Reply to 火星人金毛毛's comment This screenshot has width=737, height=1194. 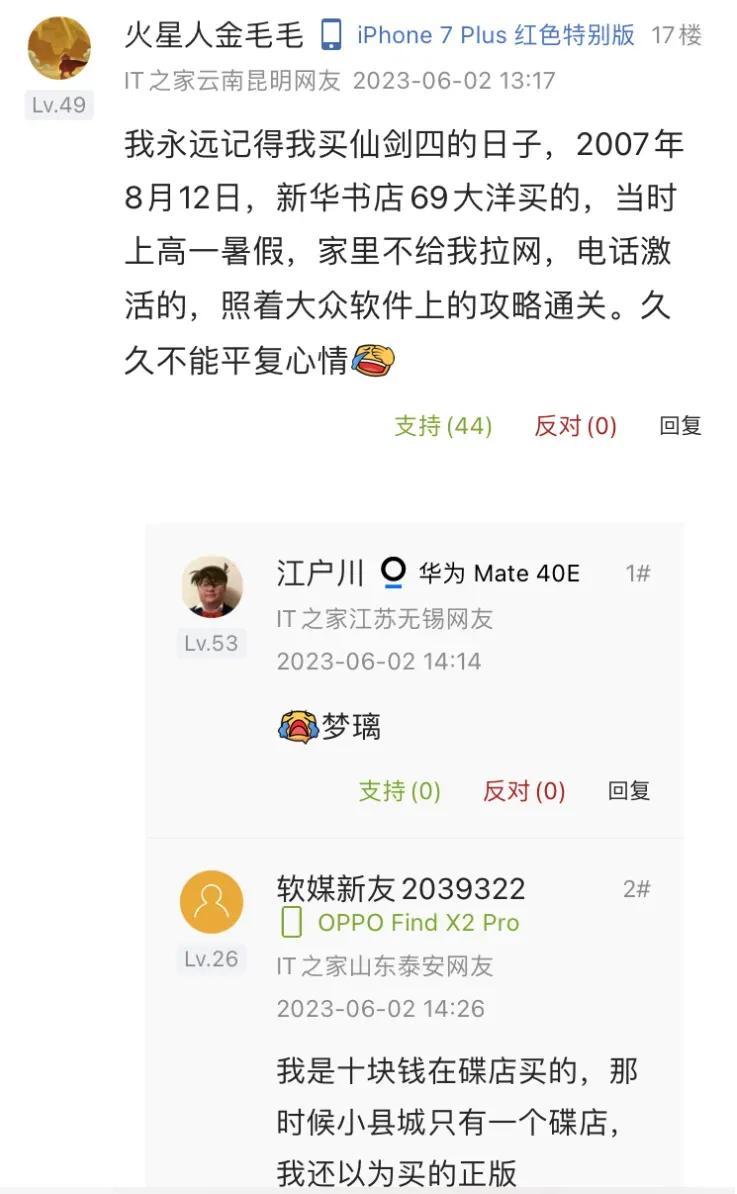click(680, 426)
